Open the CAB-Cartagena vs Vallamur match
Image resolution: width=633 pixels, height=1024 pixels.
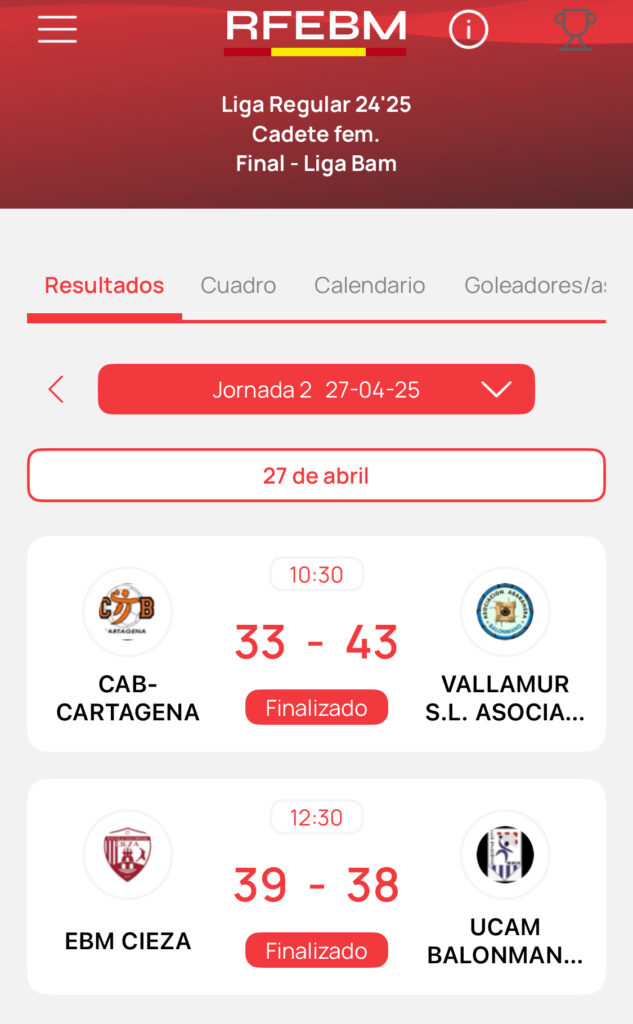[x=316, y=644]
